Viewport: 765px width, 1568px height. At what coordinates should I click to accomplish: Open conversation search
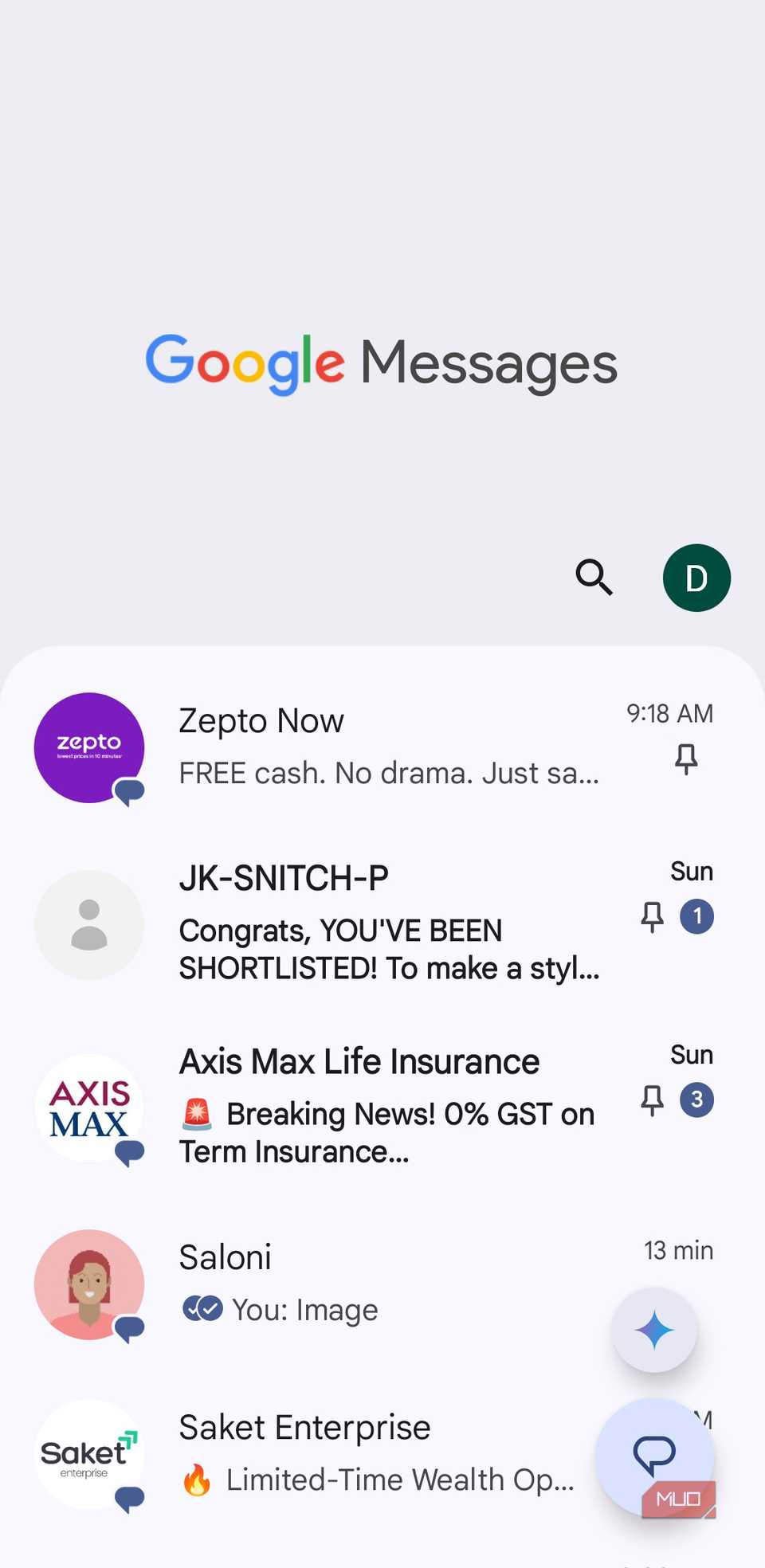594,578
